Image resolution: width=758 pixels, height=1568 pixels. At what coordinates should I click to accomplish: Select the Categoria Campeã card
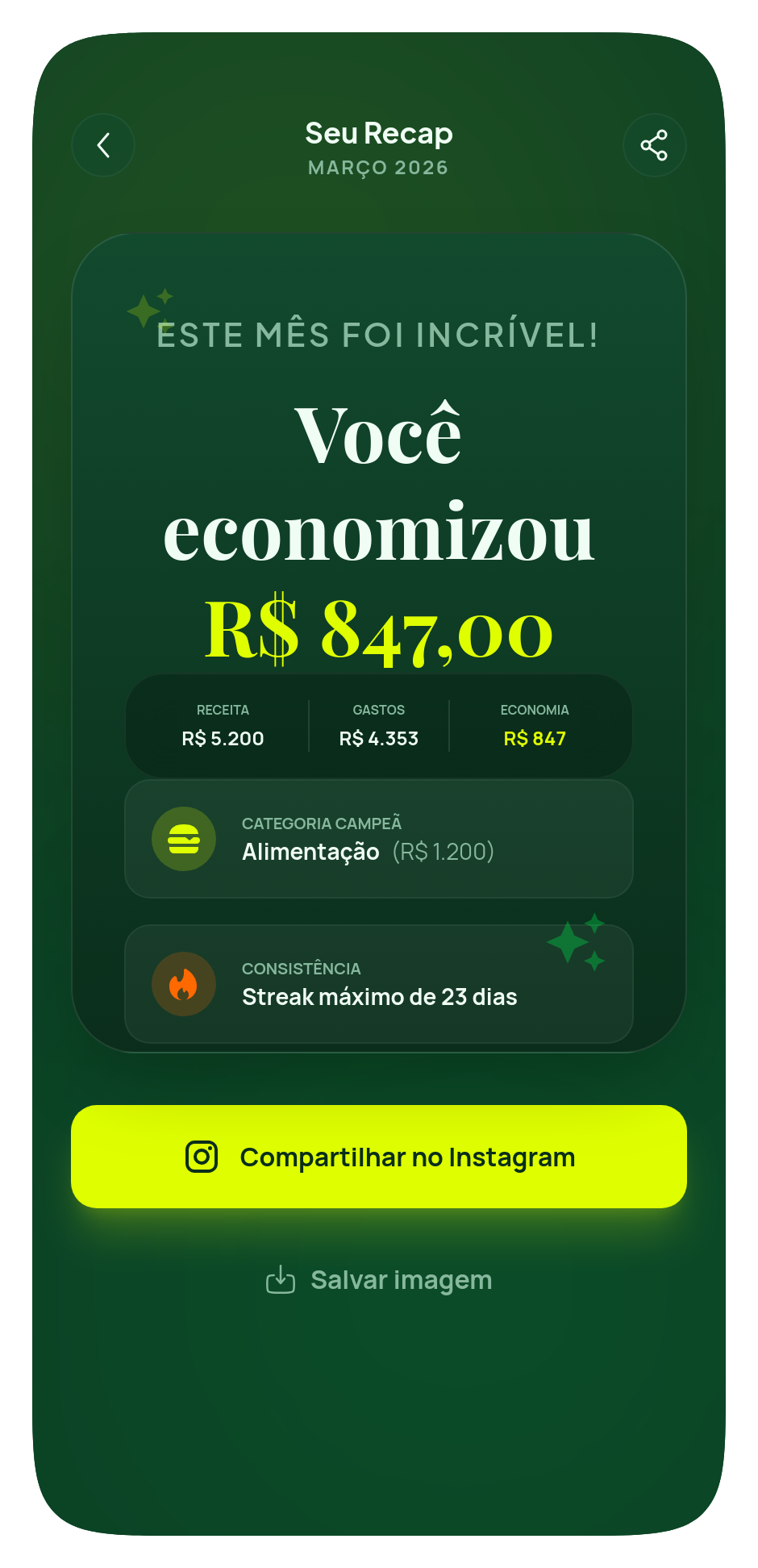[379, 839]
